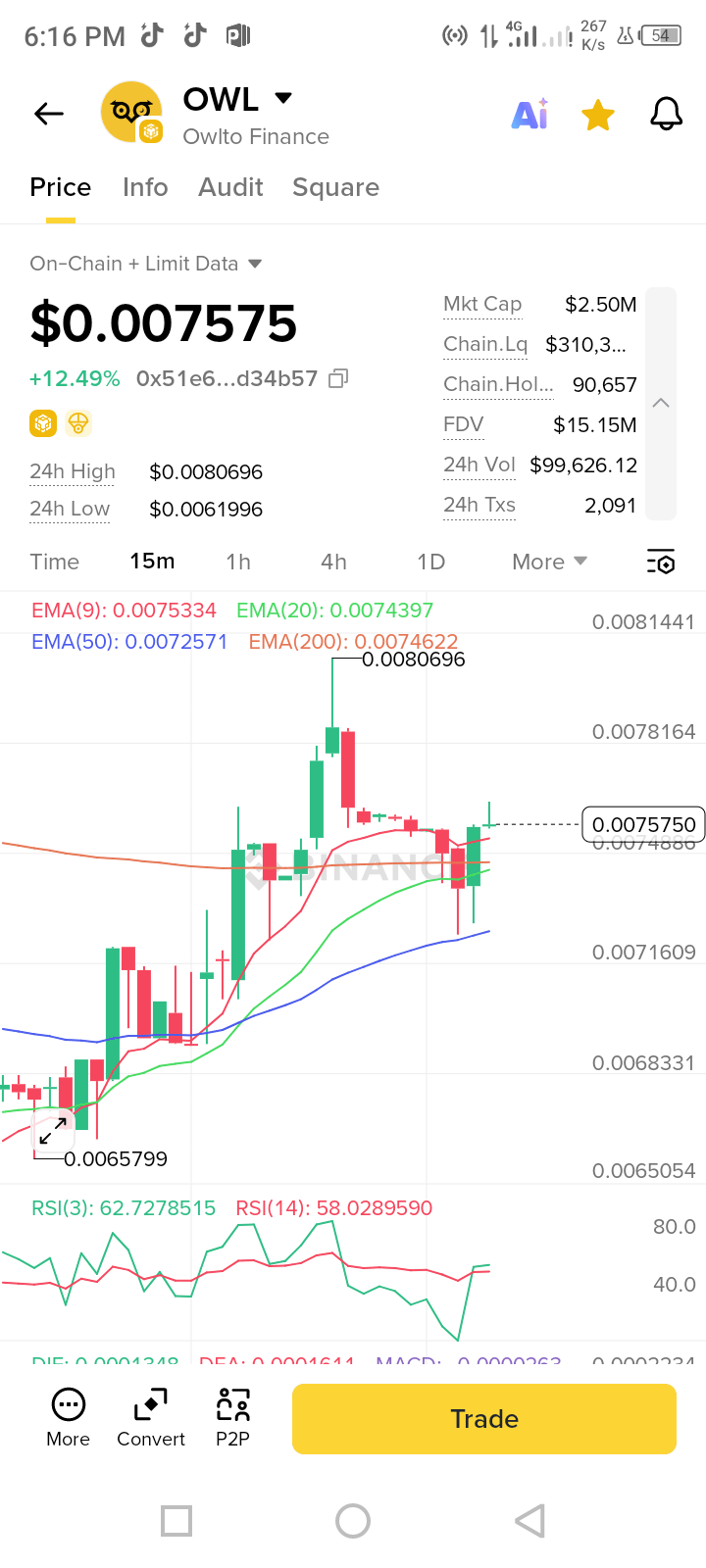Toggle the favorite star for OWL
The image size is (706, 1568).
coord(597,116)
